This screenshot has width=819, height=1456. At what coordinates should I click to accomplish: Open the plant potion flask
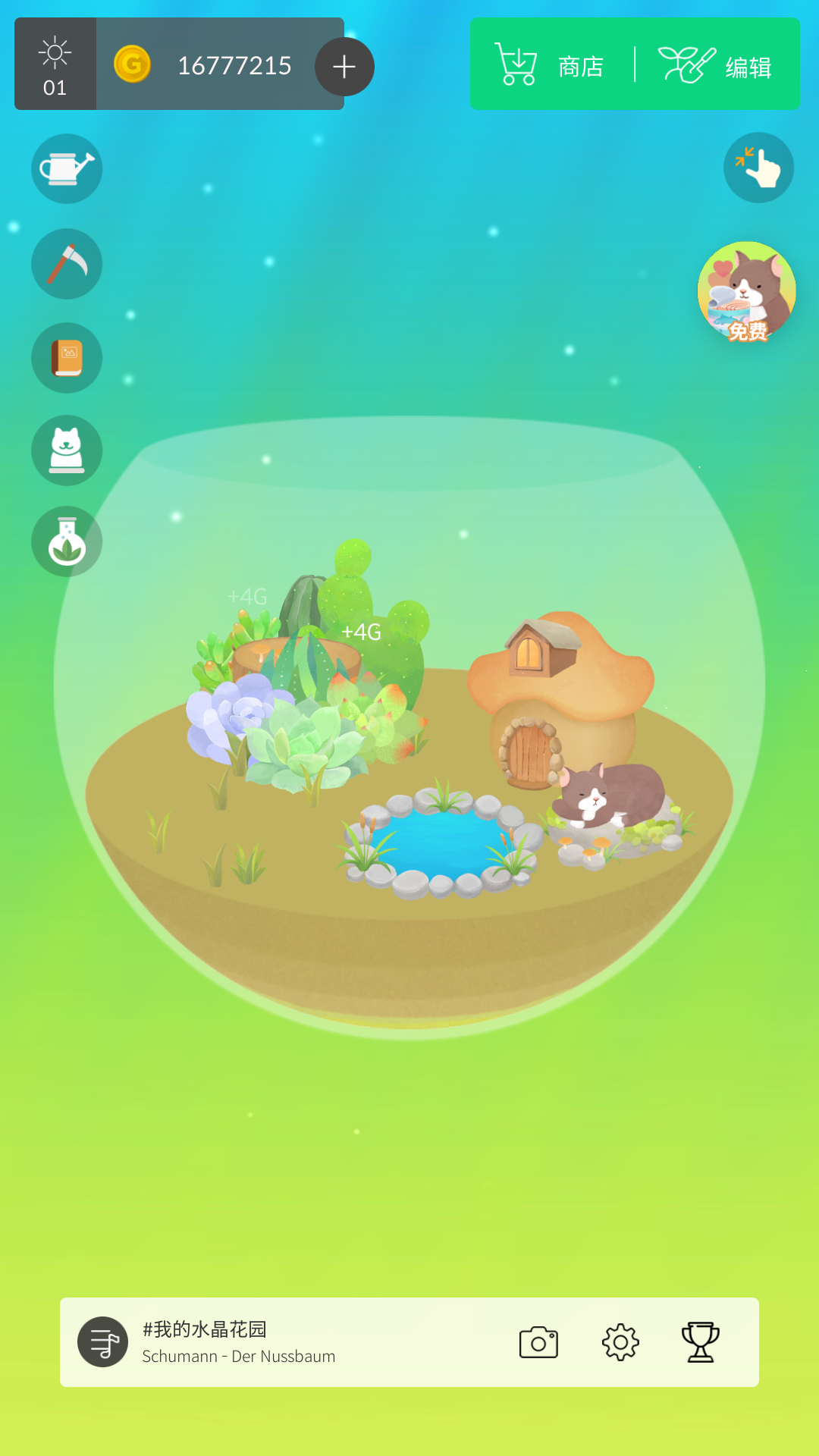(67, 541)
